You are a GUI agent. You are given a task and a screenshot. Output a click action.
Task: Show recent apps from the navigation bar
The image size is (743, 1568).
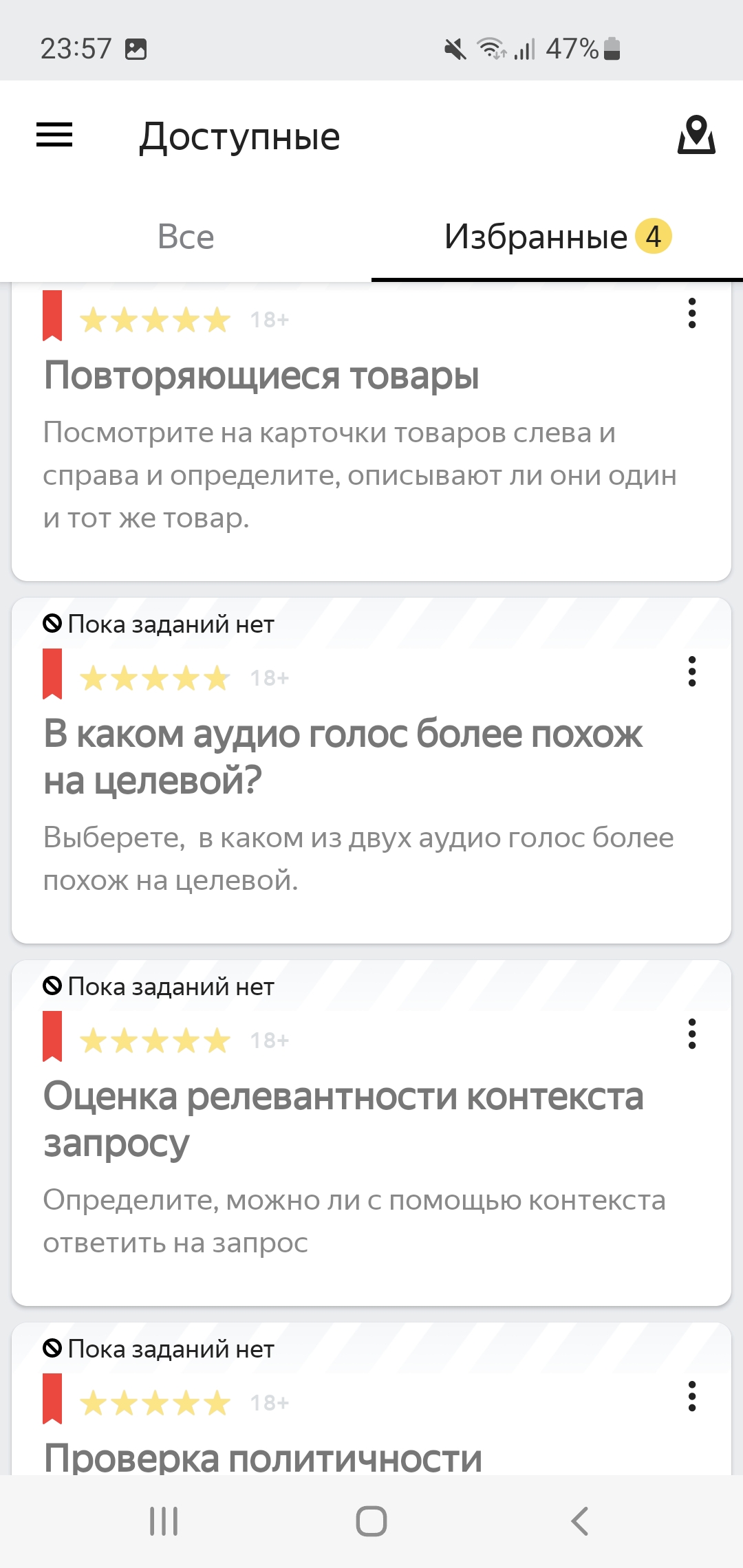click(x=164, y=1521)
